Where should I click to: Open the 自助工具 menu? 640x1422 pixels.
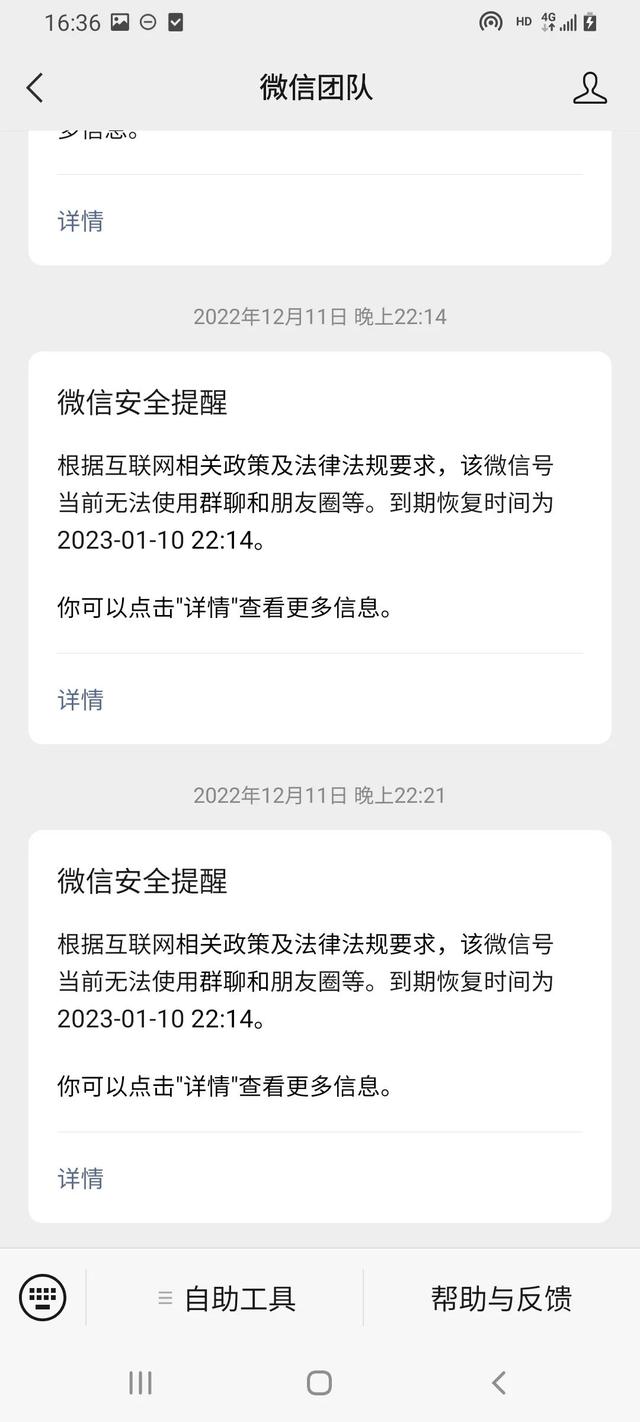[x=228, y=1299]
